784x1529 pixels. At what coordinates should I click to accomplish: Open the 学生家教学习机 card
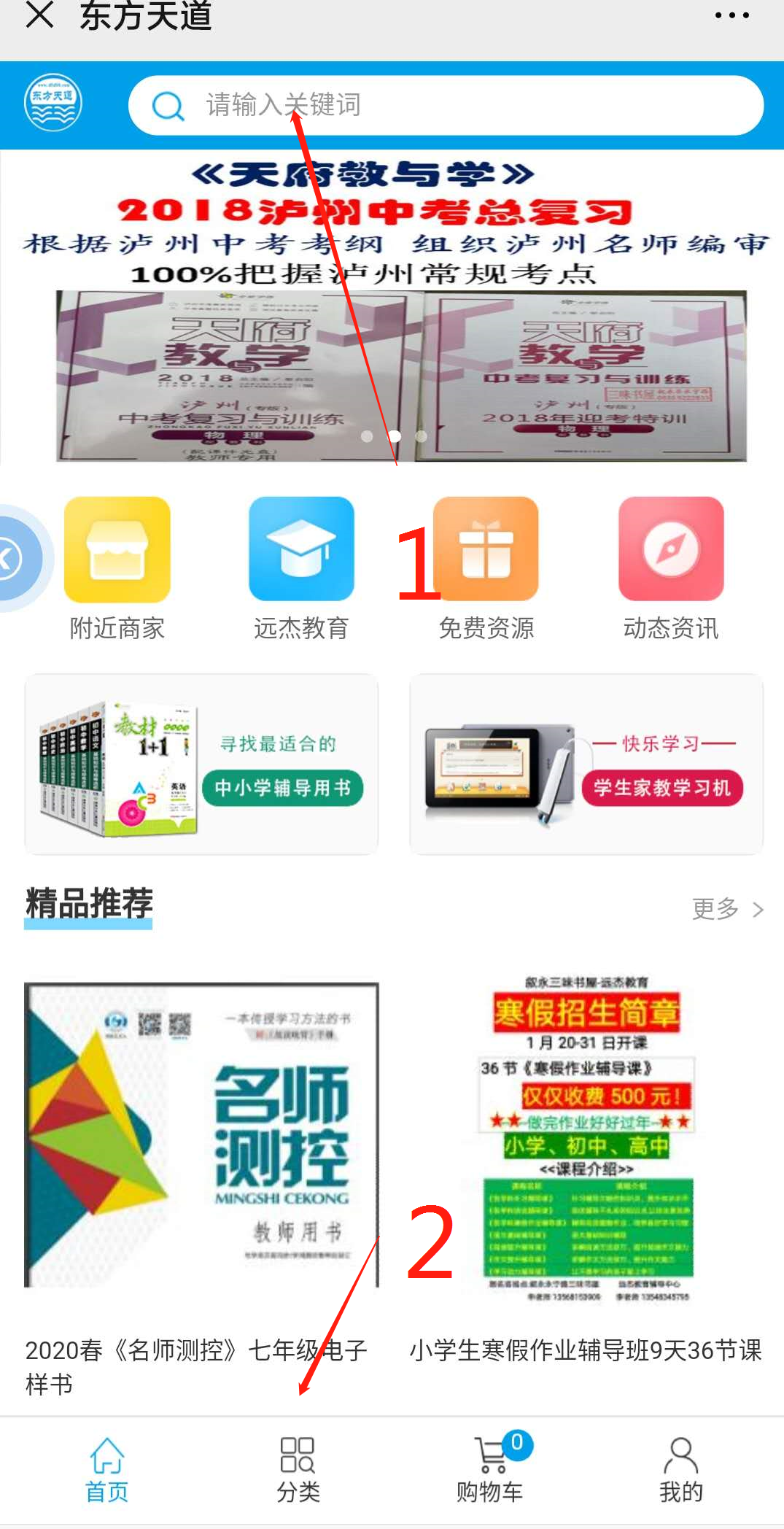pyautogui.click(x=586, y=764)
